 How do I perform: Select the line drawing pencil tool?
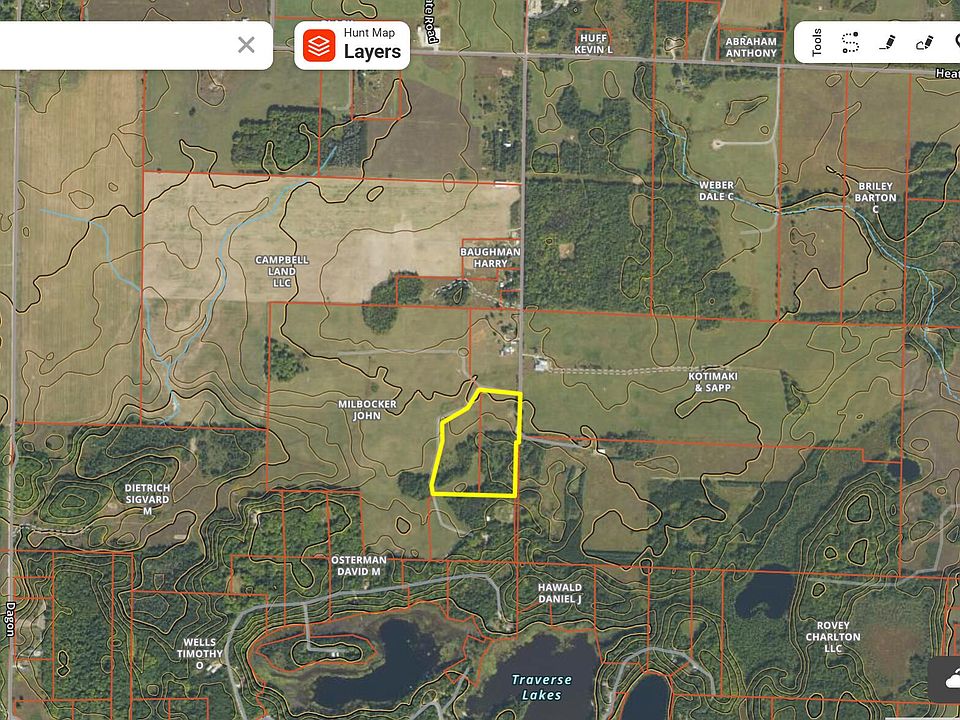[887, 43]
